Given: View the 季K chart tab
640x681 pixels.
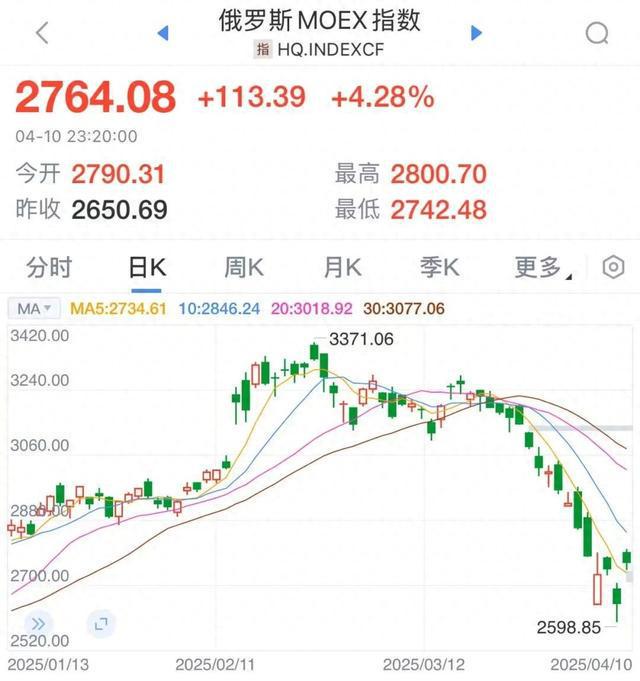Looking at the screenshot, I should [439, 267].
